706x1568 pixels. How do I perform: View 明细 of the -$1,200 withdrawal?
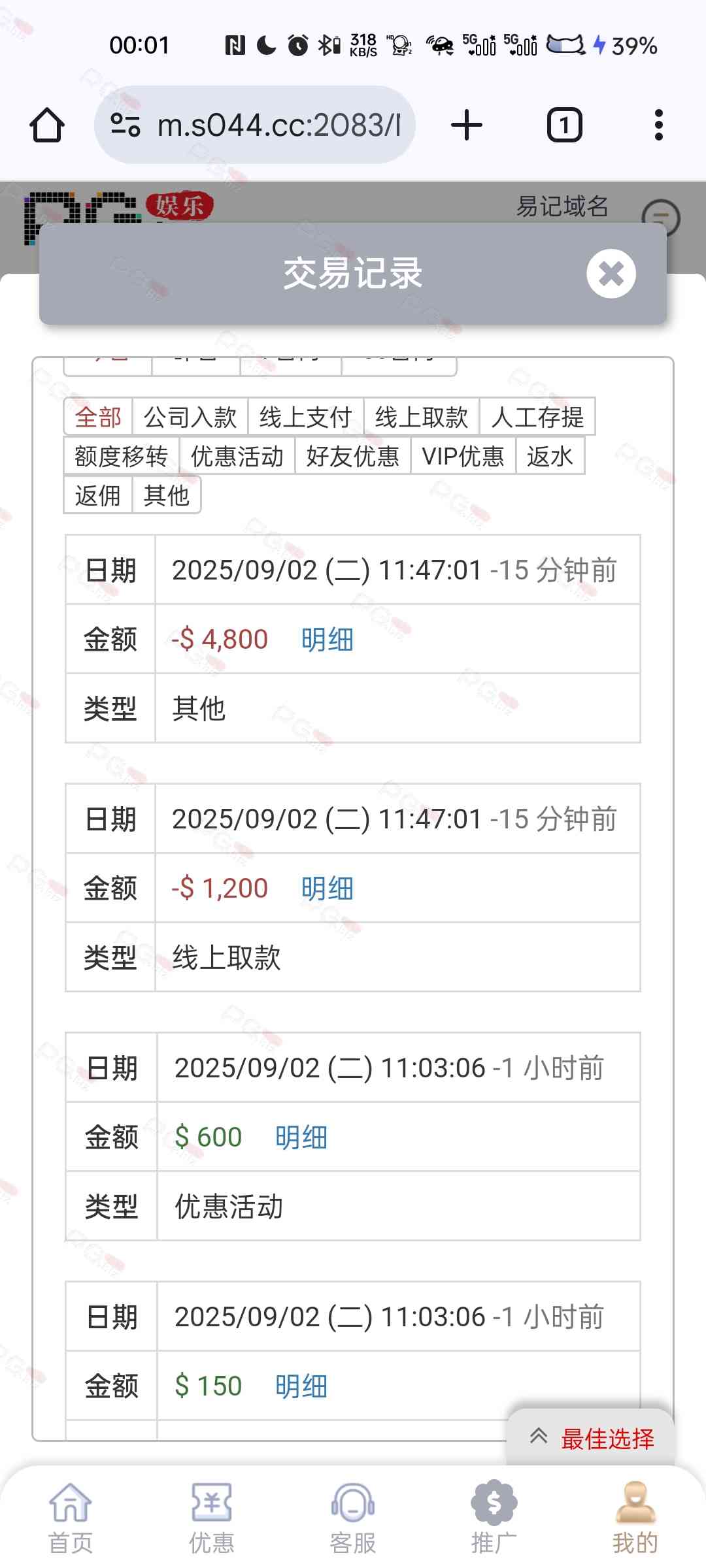click(x=327, y=889)
